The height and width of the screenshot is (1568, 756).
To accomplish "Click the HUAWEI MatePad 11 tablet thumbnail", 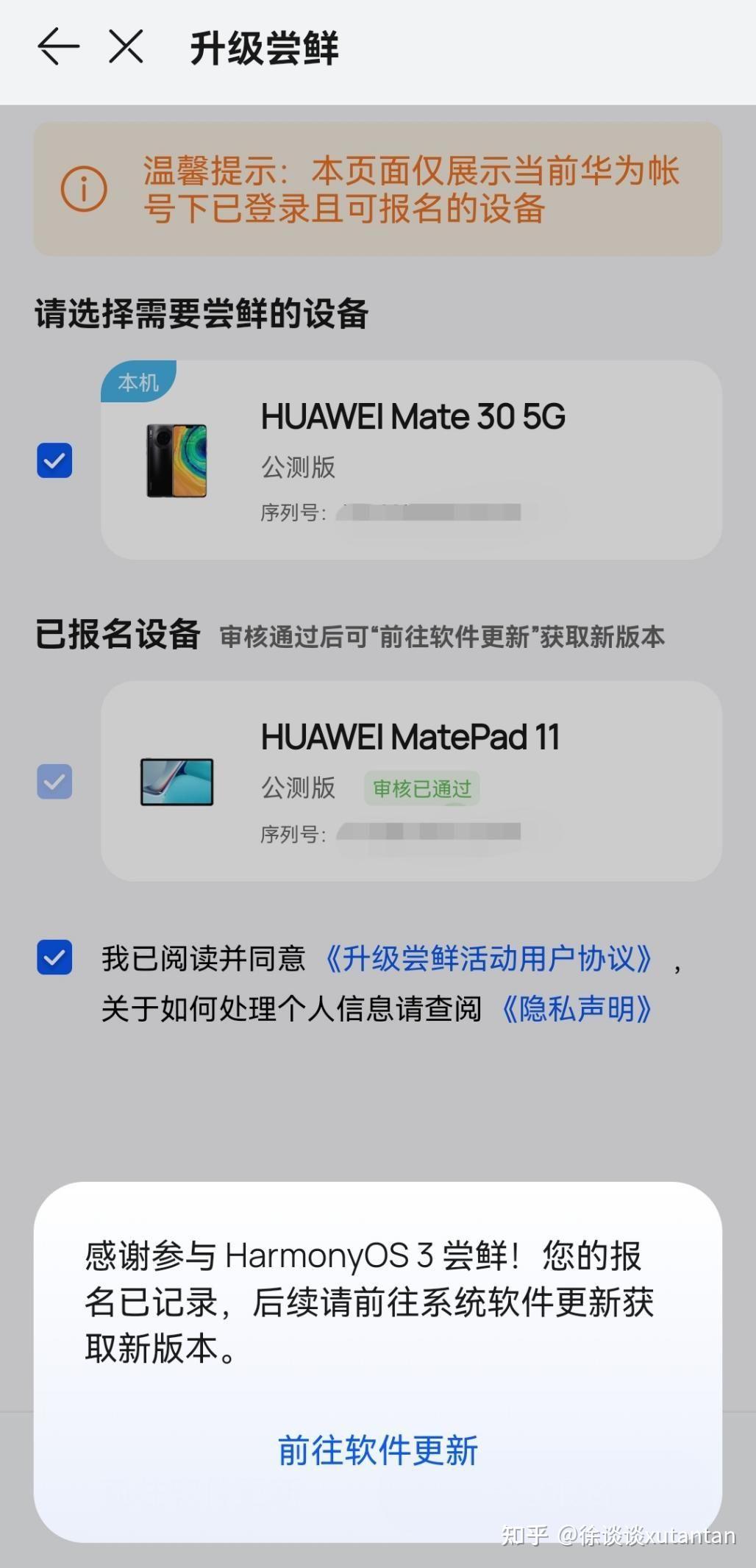I will click(x=176, y=783).
